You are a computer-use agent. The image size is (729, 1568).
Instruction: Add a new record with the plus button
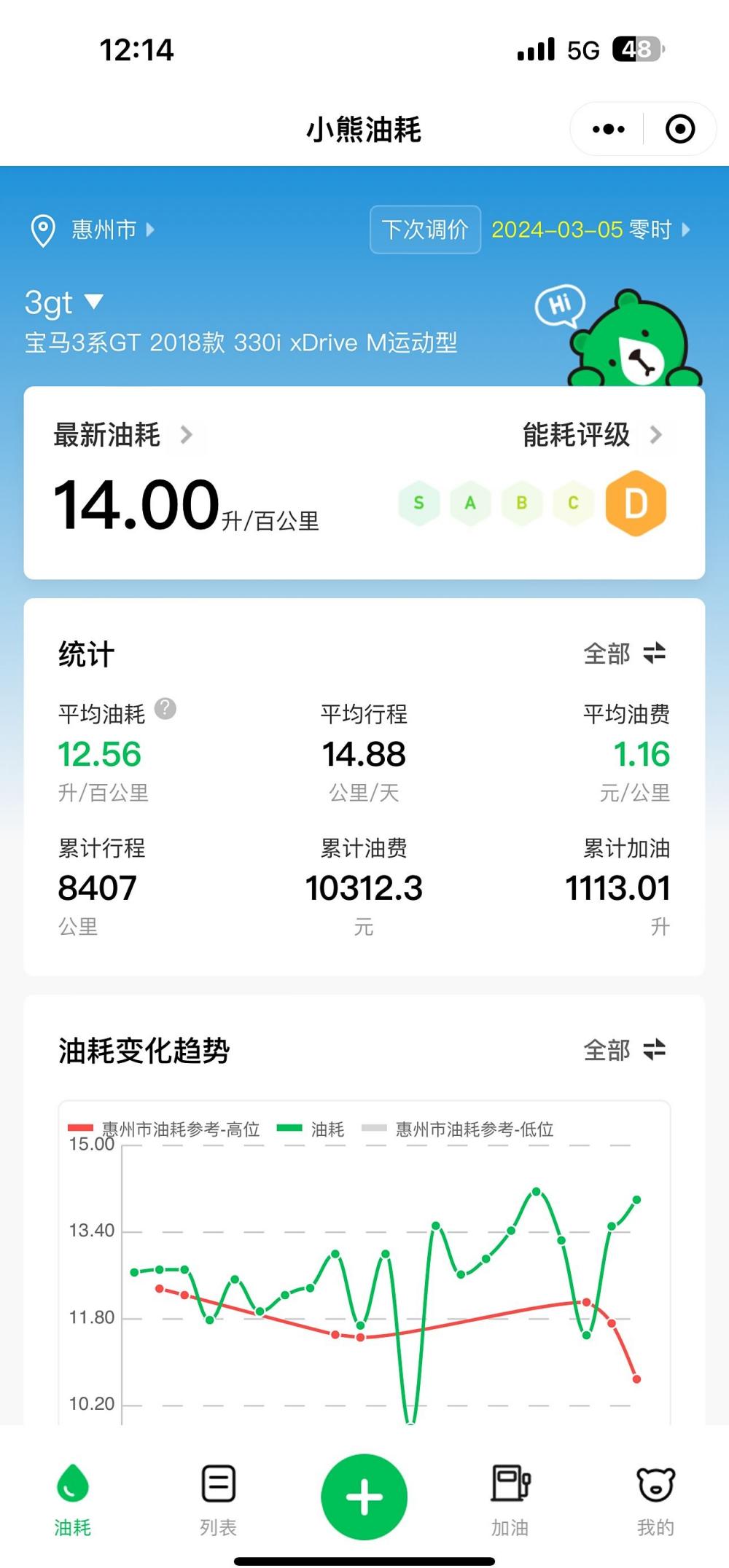point(364,1497)
